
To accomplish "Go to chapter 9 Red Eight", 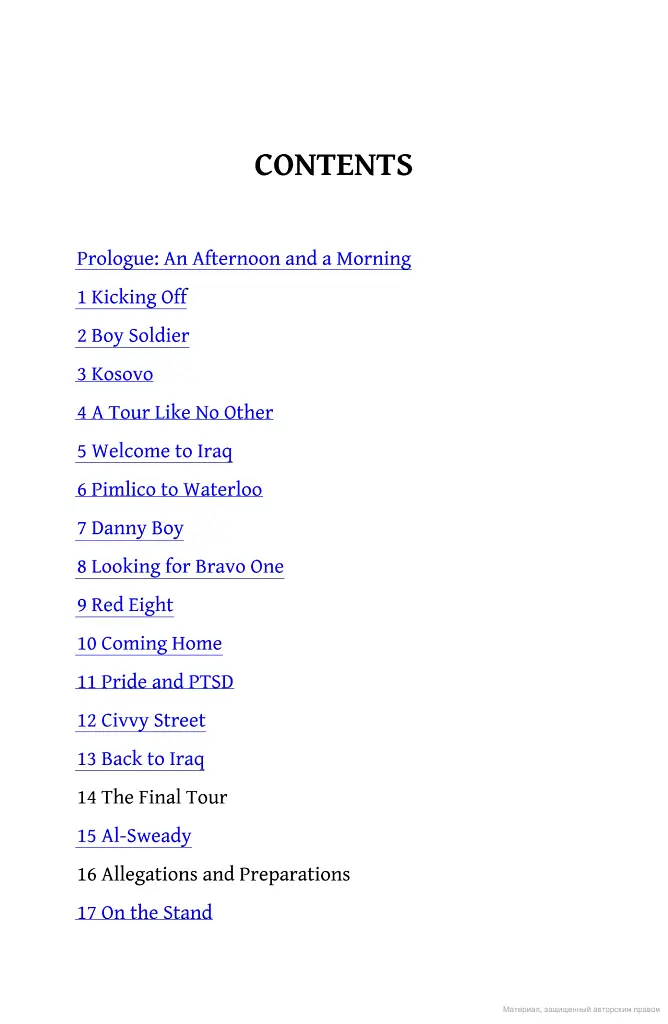I will point(125,606).
